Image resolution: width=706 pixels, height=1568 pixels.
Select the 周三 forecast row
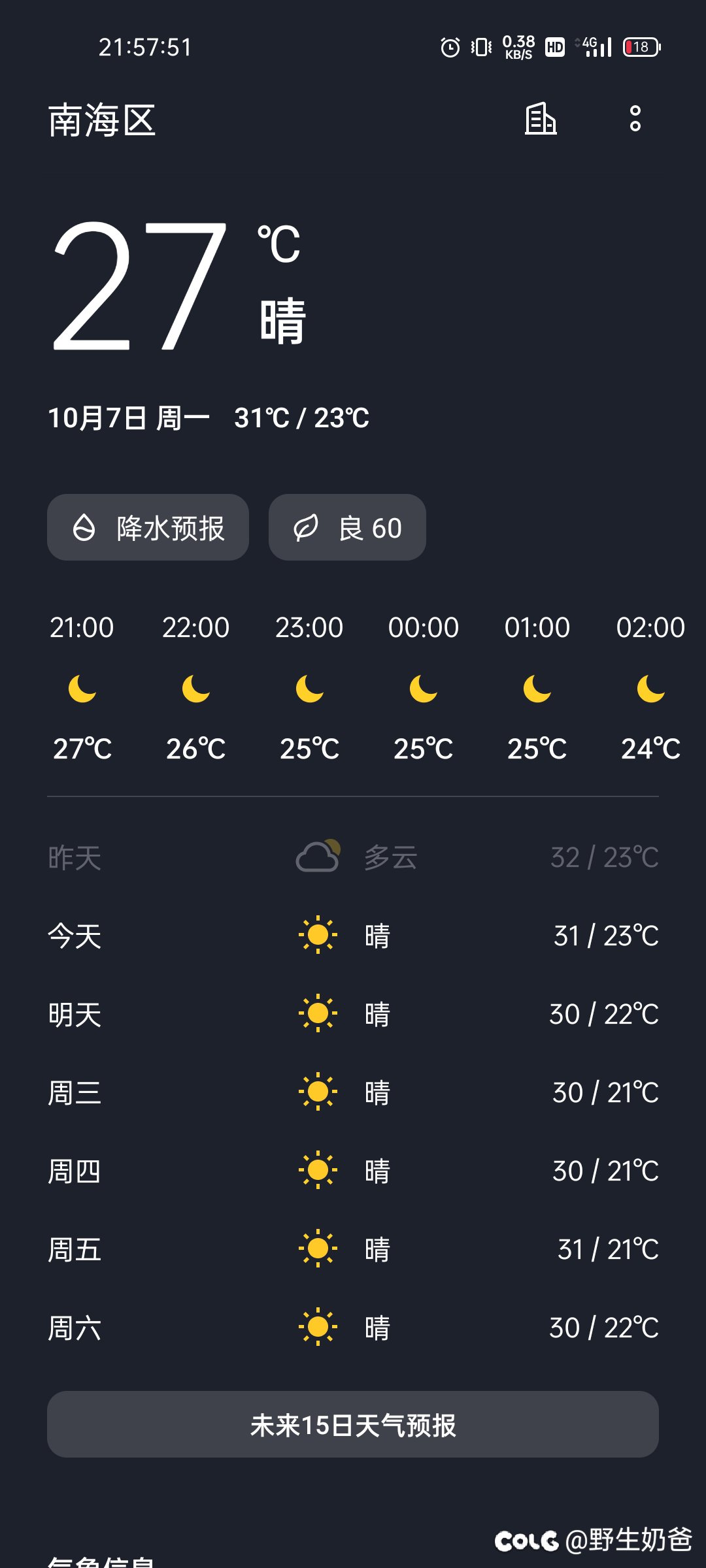tap(353, 1092)
